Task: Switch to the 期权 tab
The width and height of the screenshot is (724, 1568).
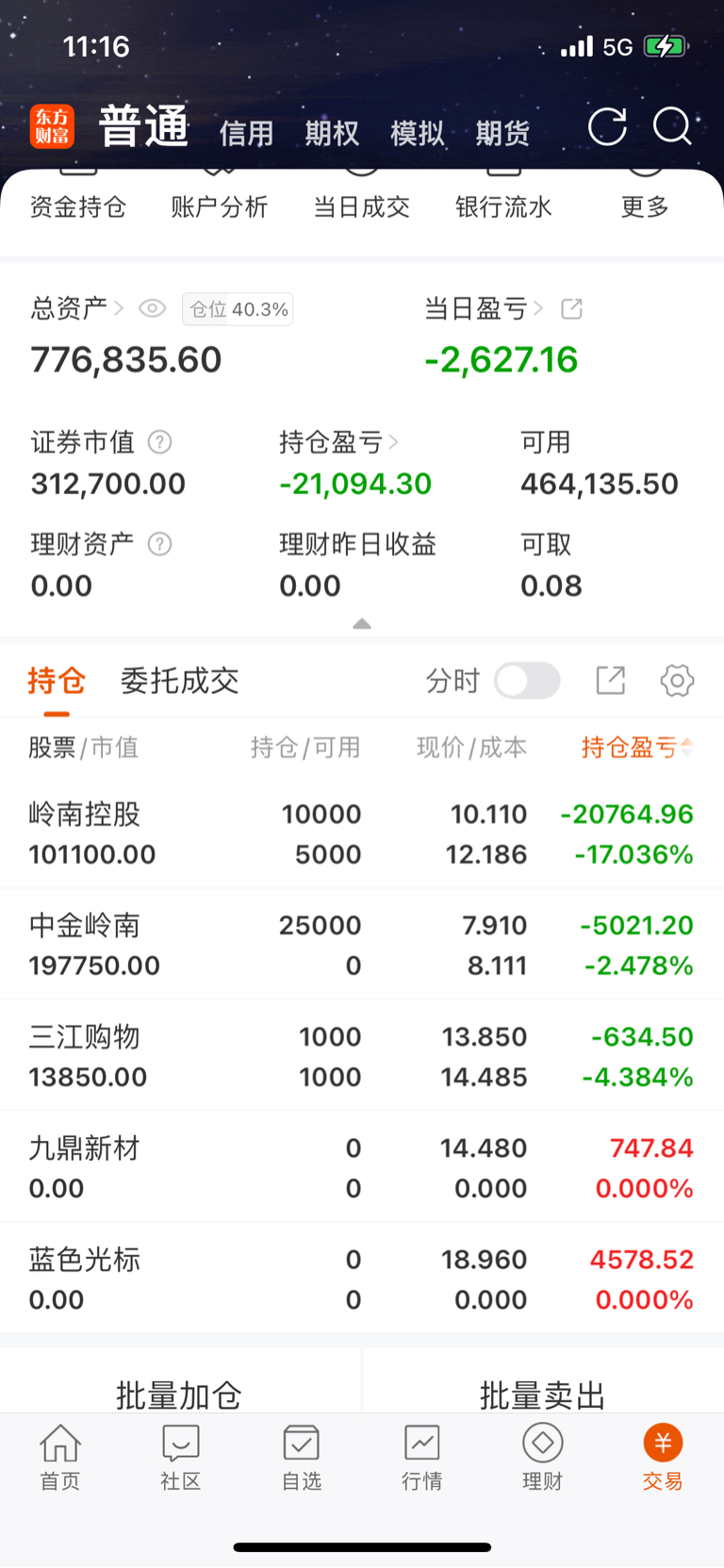Action: tap(332, 133)
